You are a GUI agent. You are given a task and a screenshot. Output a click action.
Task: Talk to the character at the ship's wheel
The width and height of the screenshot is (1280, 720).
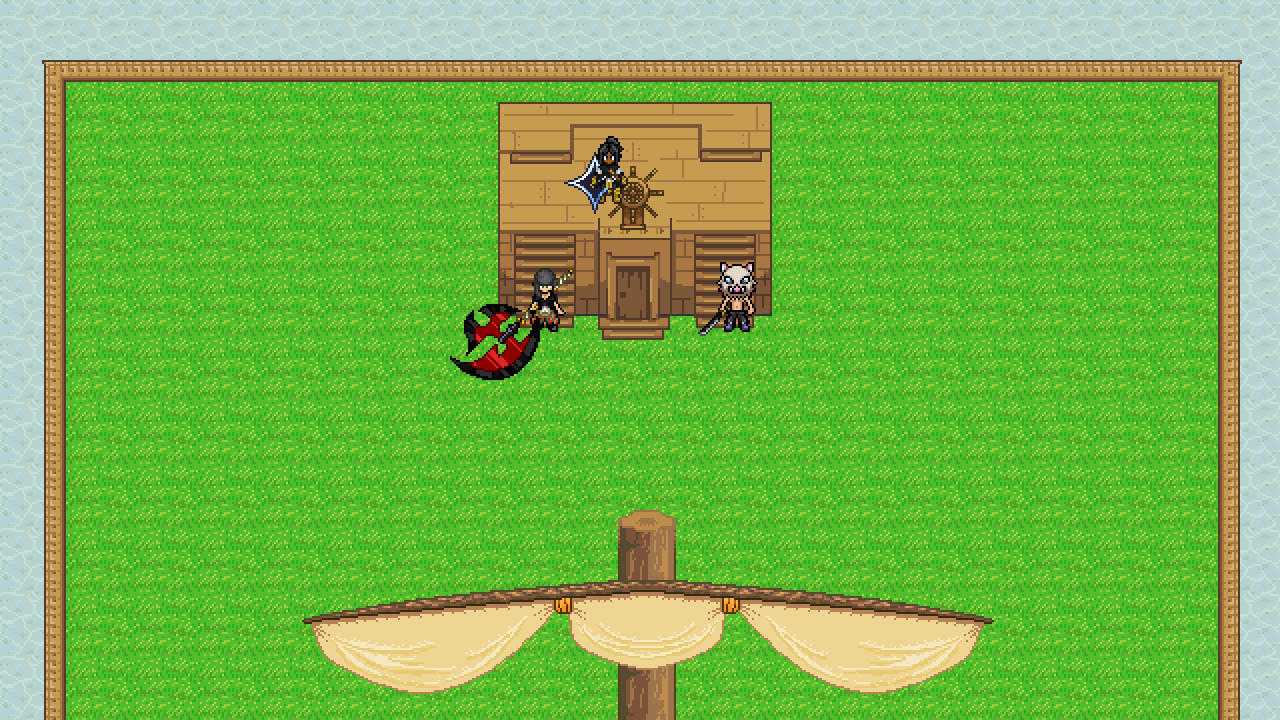(x=609, y=170)
